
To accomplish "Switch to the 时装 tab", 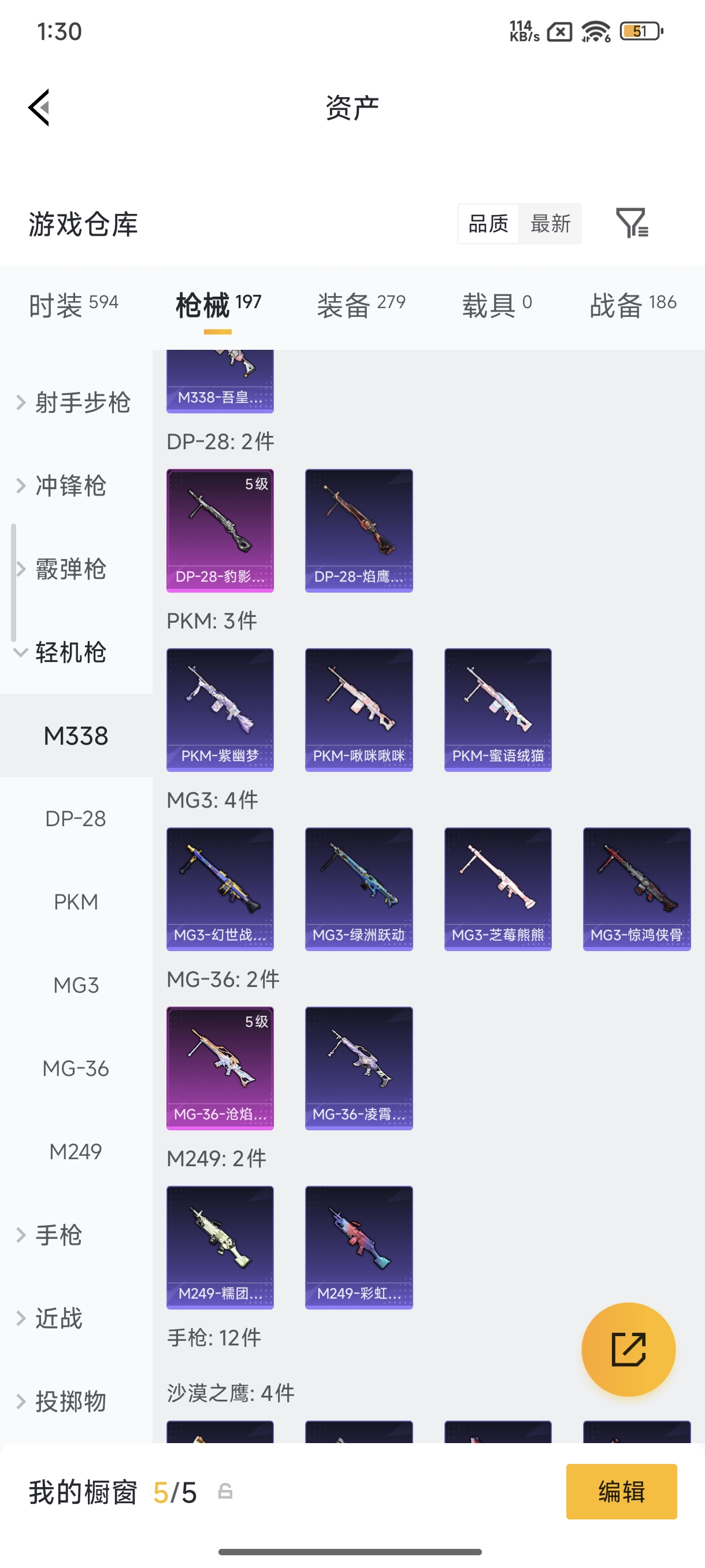I will pyautogui.click(x=73, y=304).
